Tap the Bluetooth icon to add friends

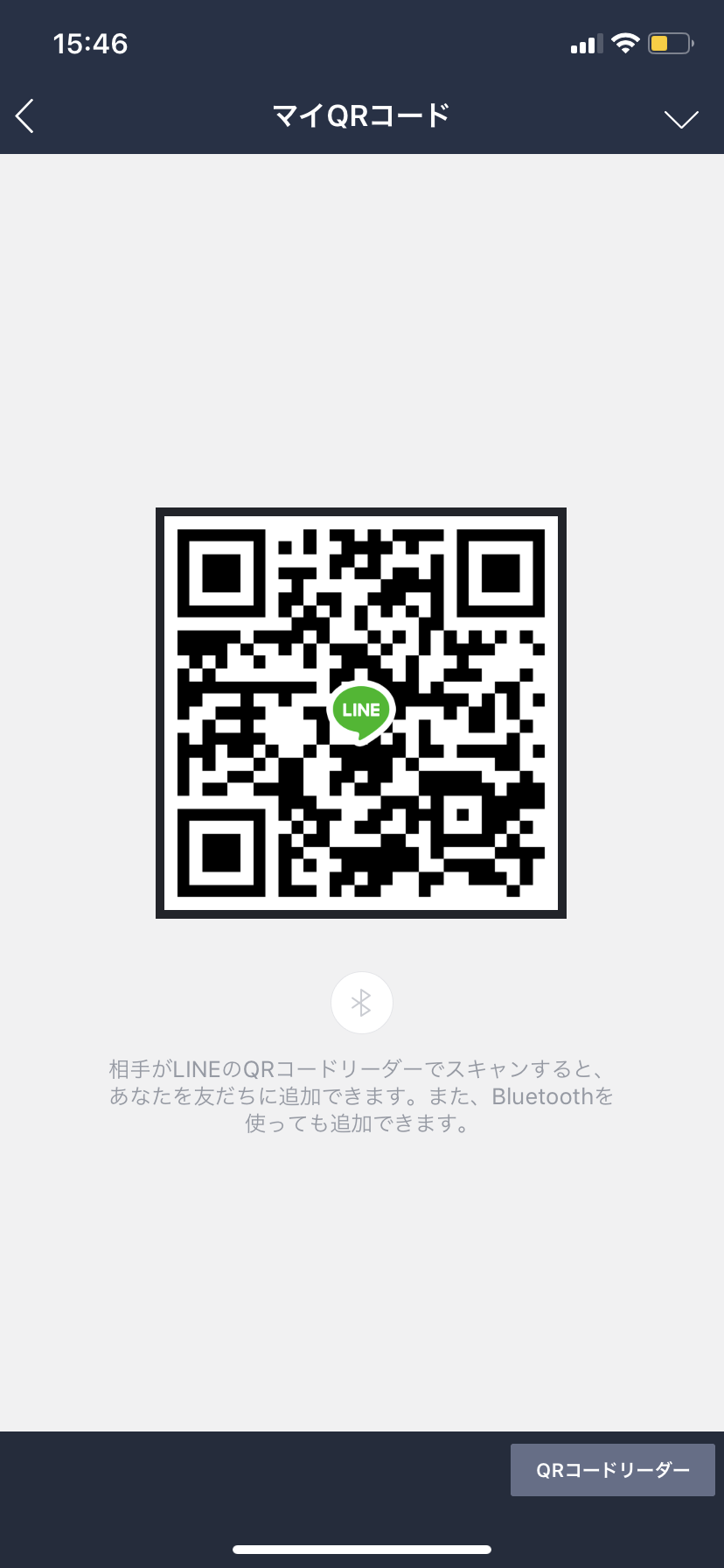click(x=361, y=1002)
